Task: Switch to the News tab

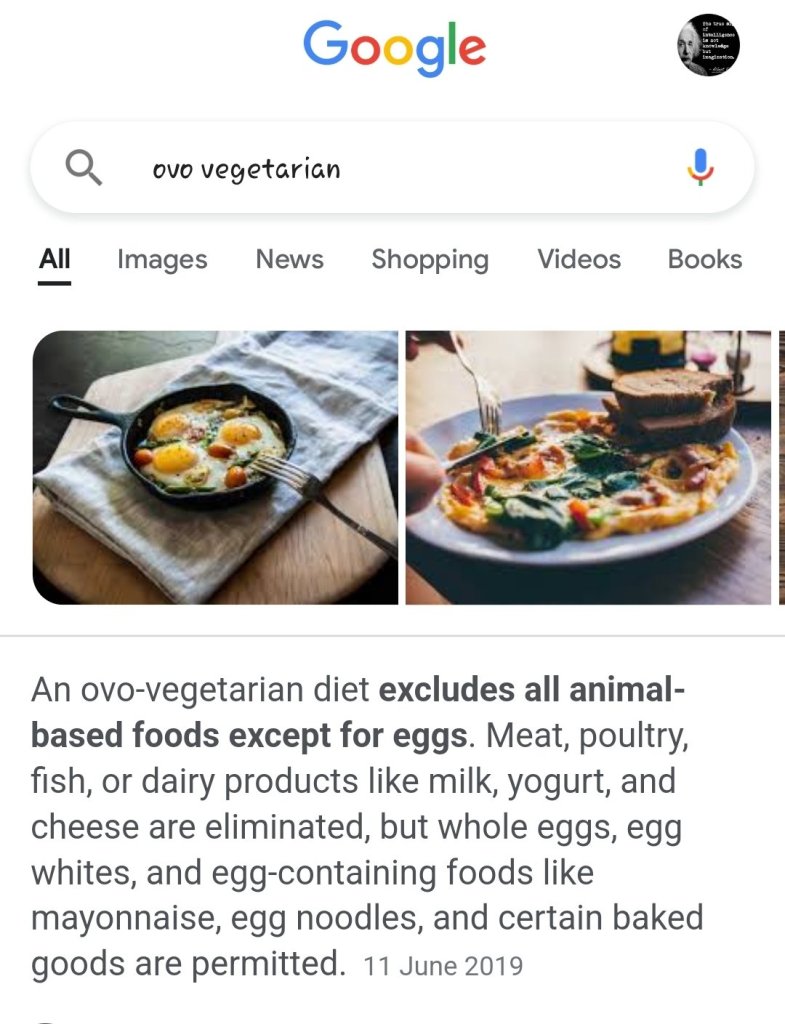Action: coord(289,260)
